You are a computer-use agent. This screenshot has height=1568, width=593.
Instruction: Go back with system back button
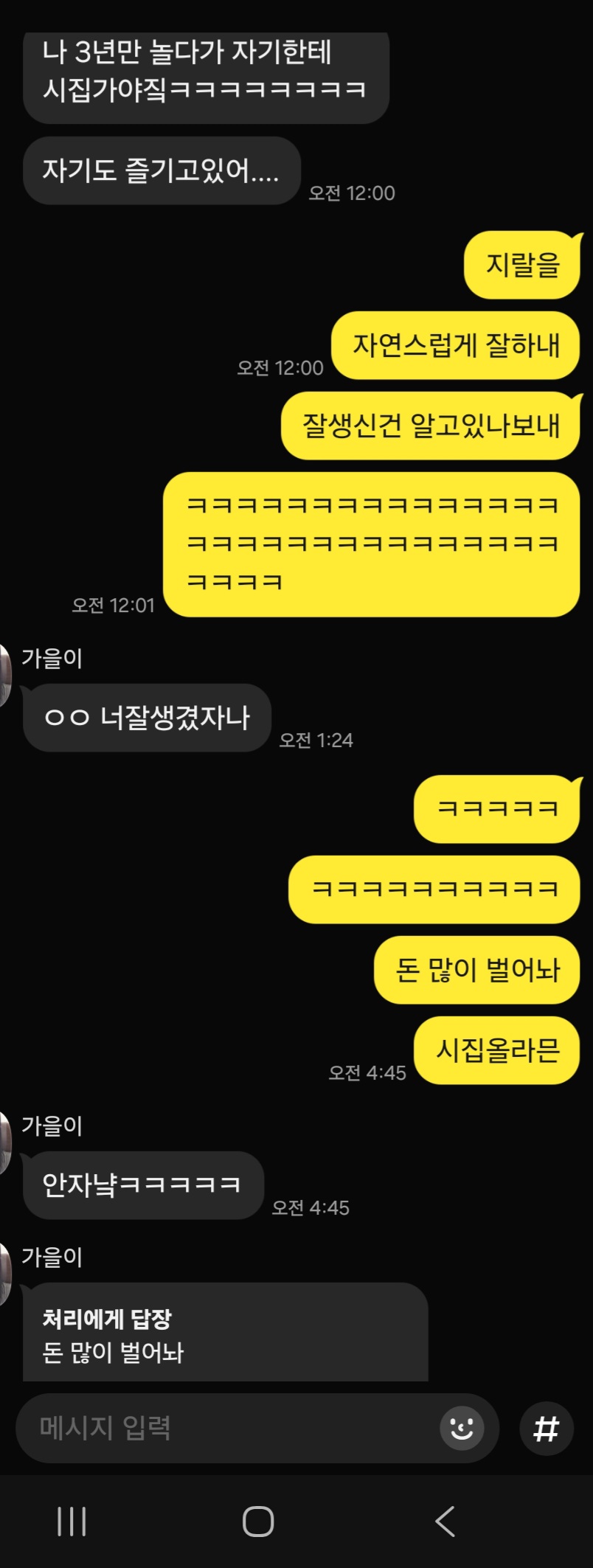445,1522
